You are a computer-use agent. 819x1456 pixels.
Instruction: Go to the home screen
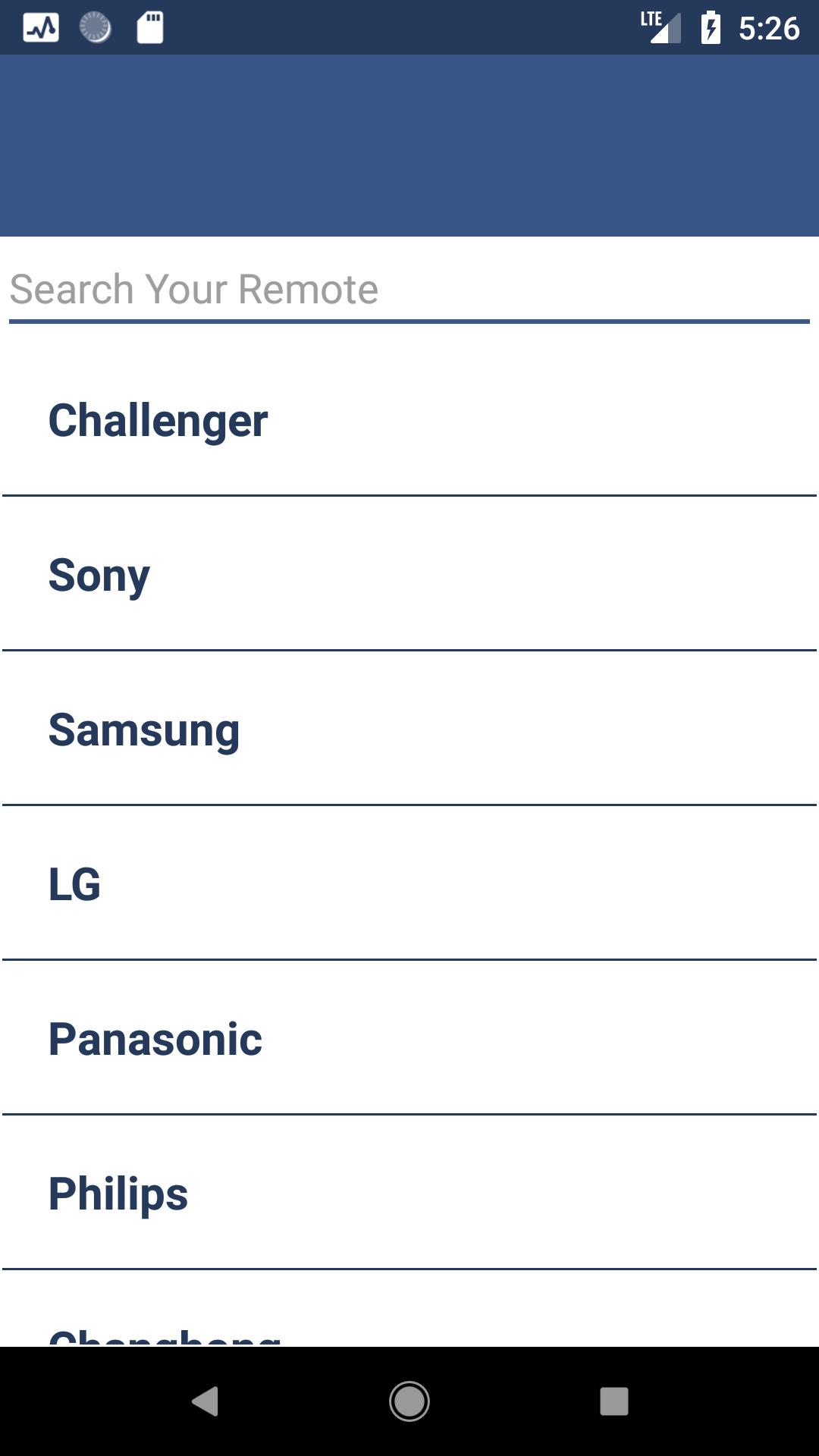(x=409, y=1401)
